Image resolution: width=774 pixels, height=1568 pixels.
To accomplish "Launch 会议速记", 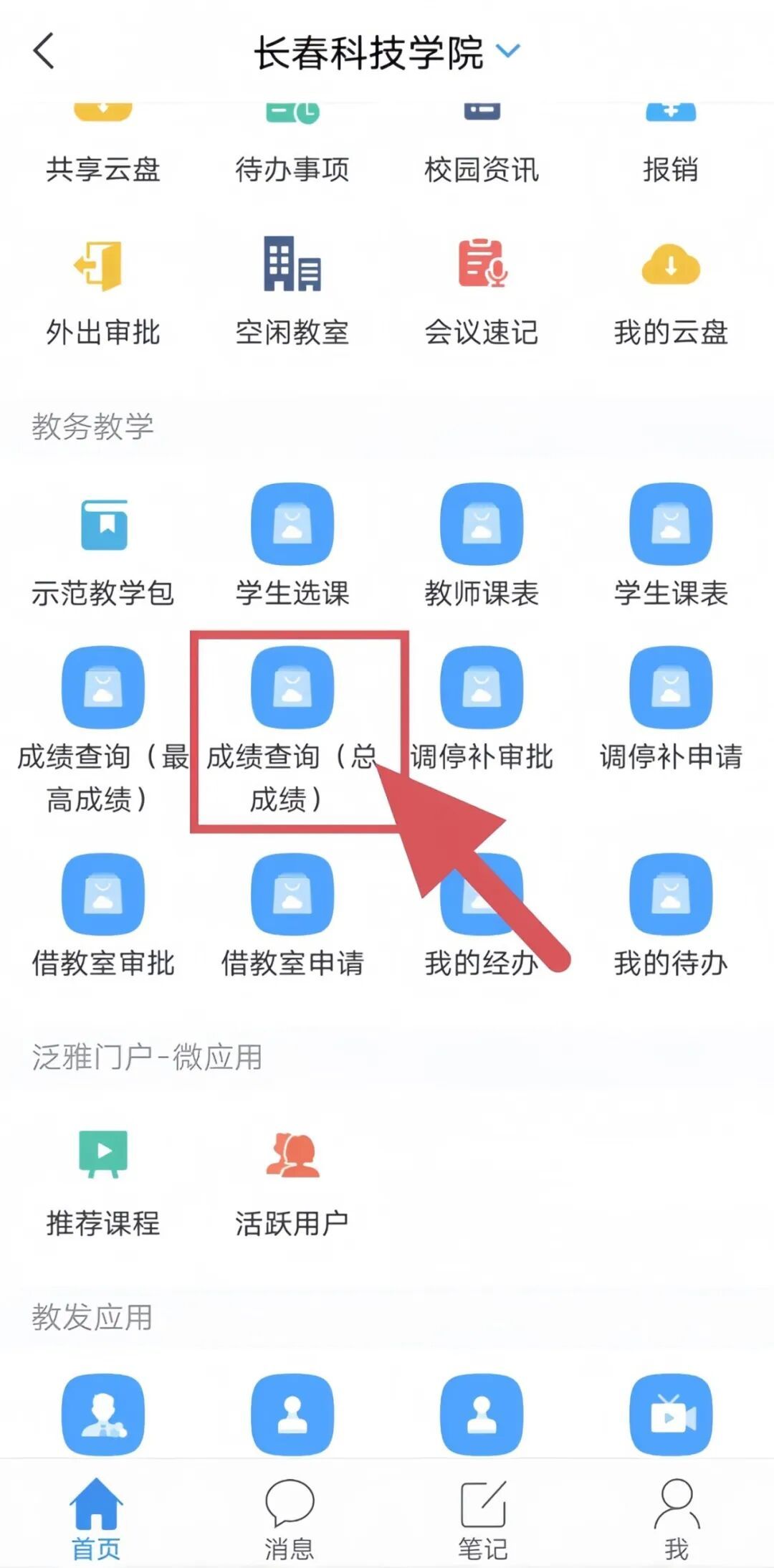I will pyautogui.click(x=482, y=290).
